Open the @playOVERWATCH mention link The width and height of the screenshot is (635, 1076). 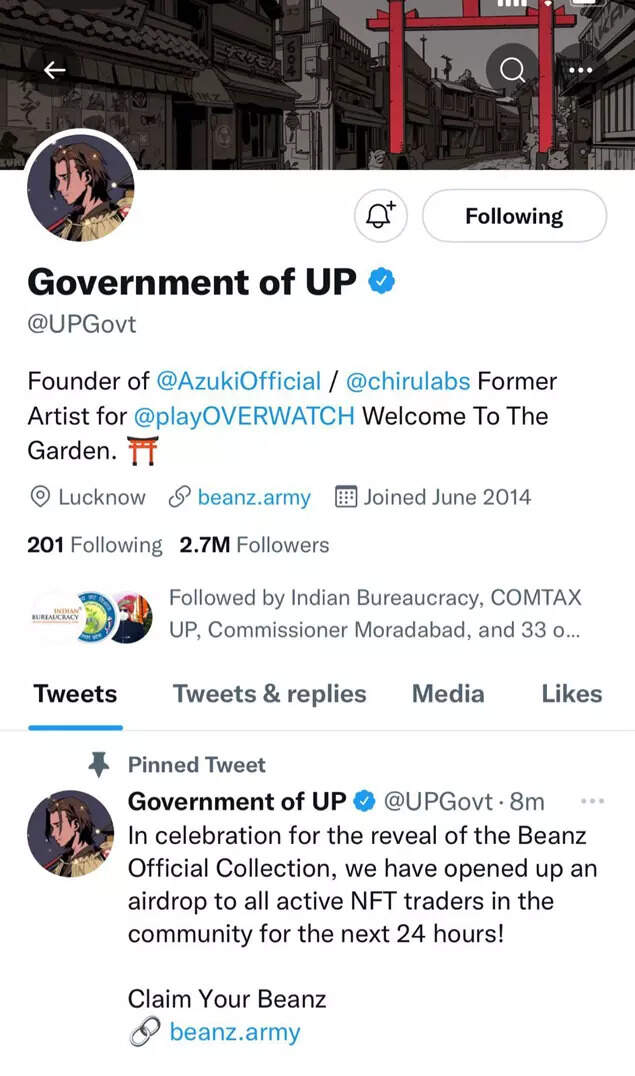[243, 415]
